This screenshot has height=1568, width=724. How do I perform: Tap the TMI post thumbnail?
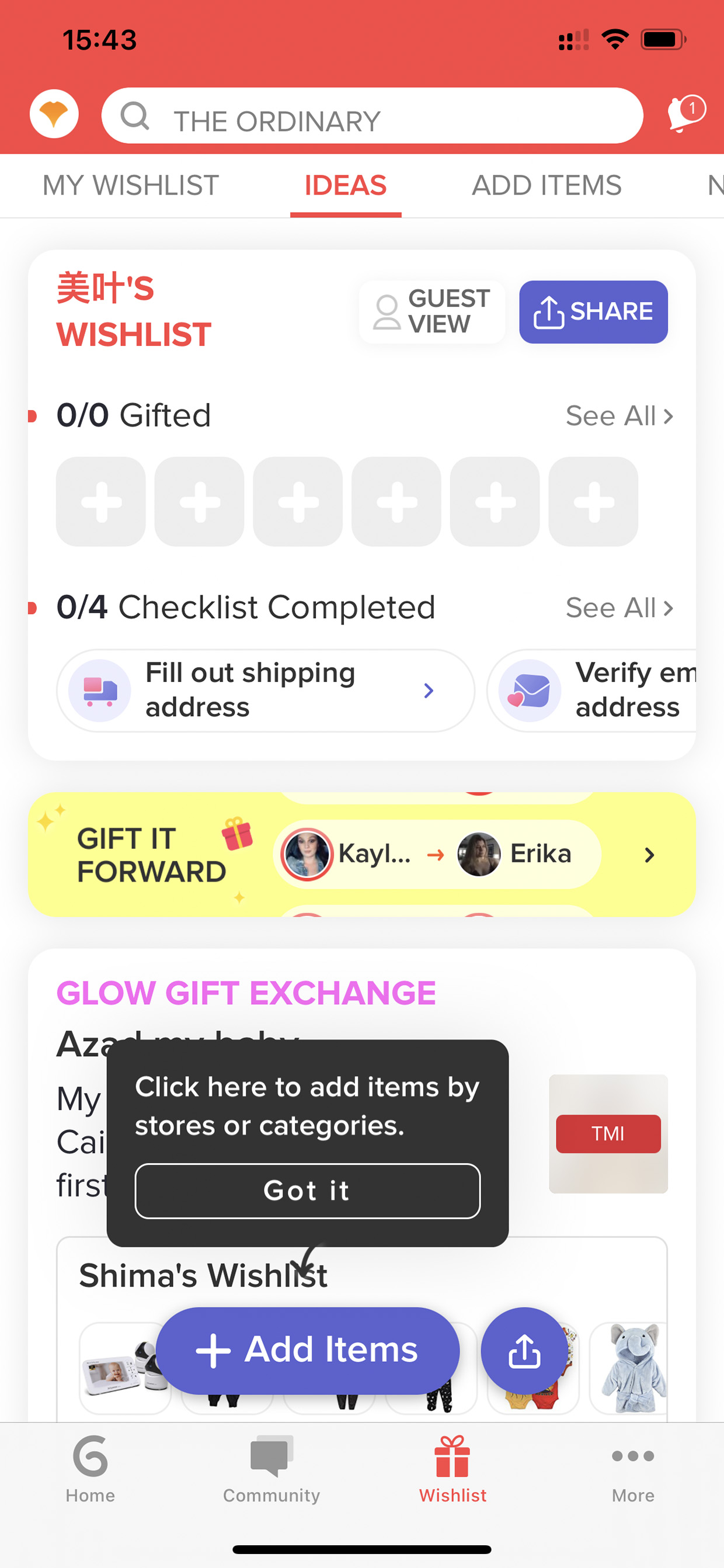608,1133
